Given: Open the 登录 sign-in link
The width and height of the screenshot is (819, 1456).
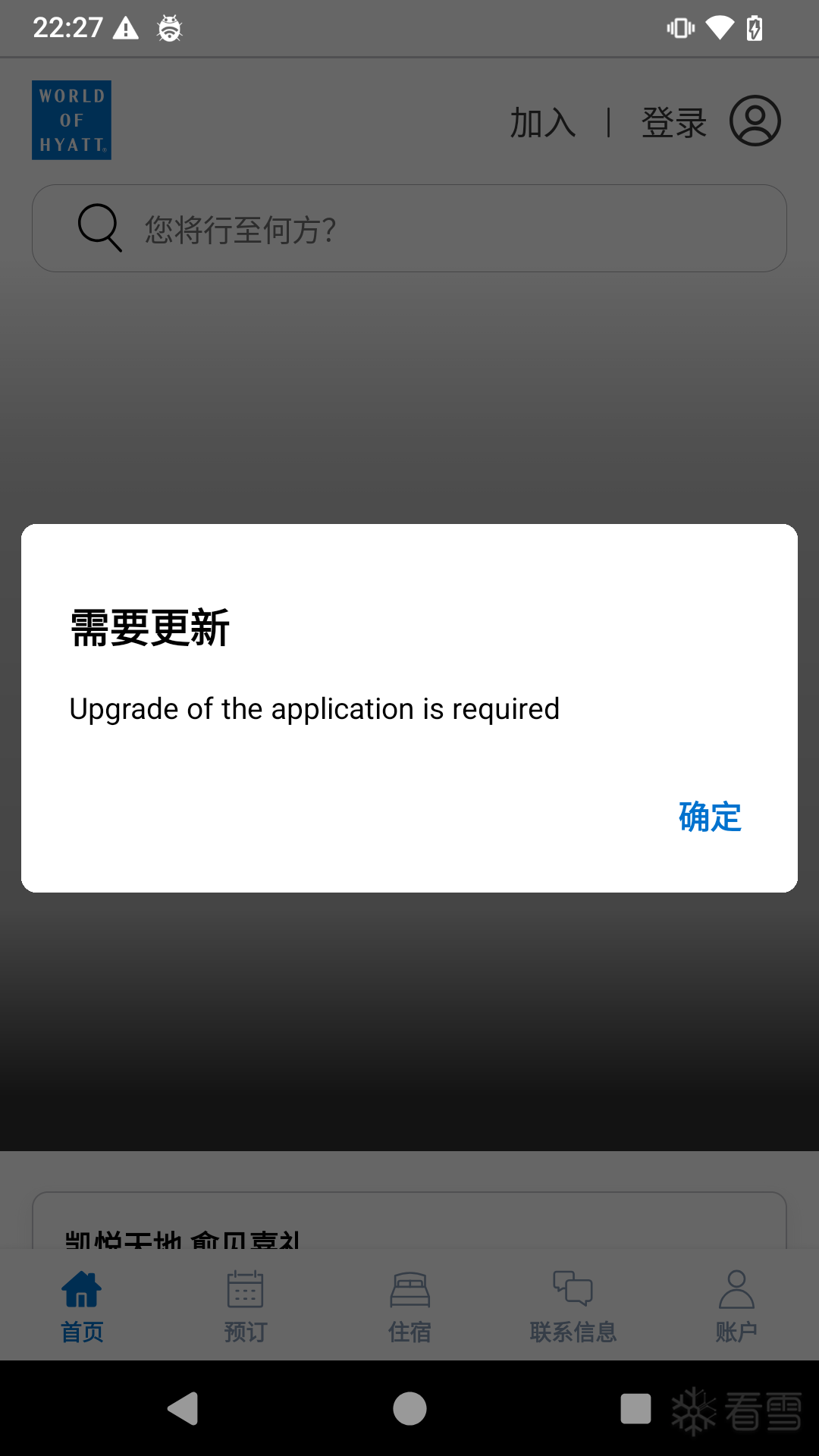Looking at the screenshot, I should coord(673,123).
